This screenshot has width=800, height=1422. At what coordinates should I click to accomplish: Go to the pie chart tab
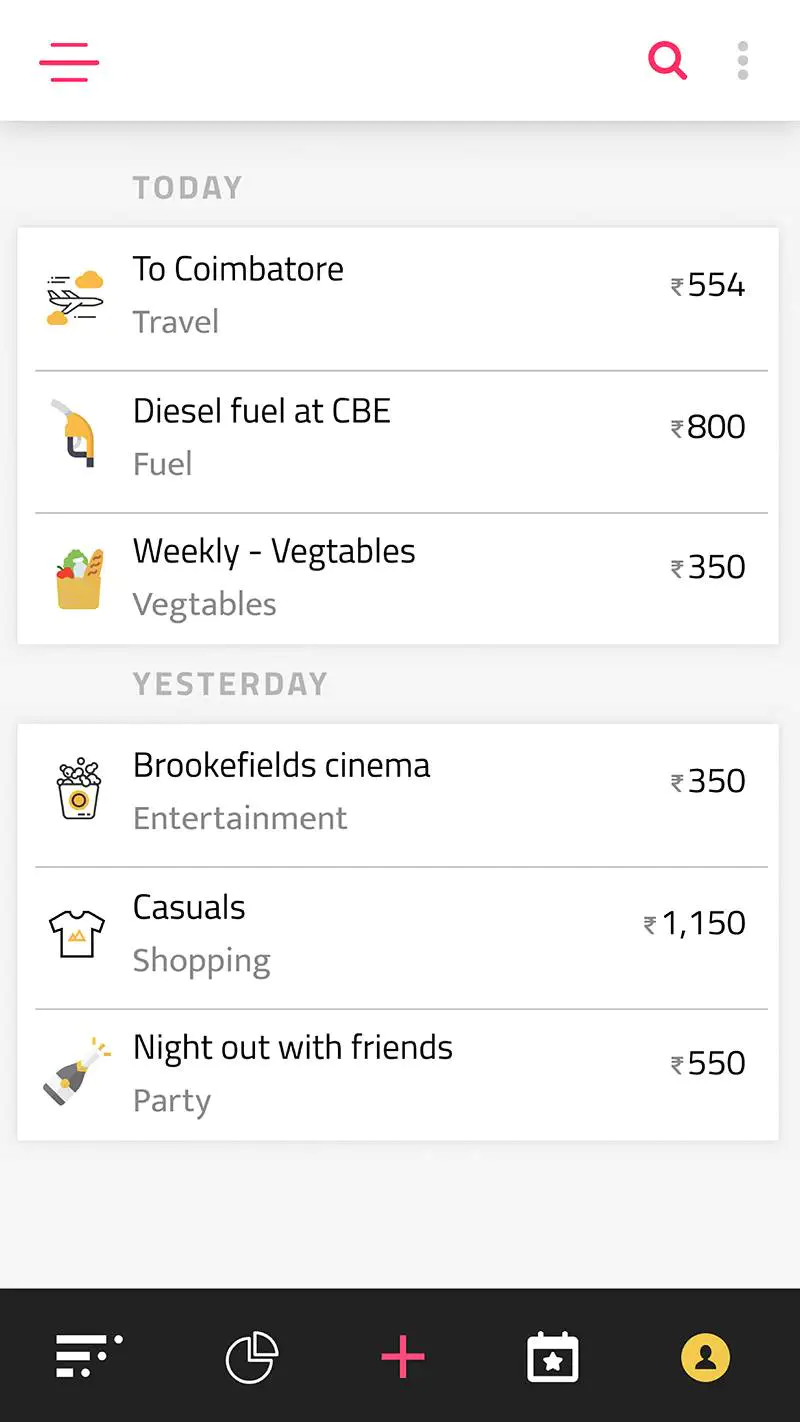tap(251, 1357)
